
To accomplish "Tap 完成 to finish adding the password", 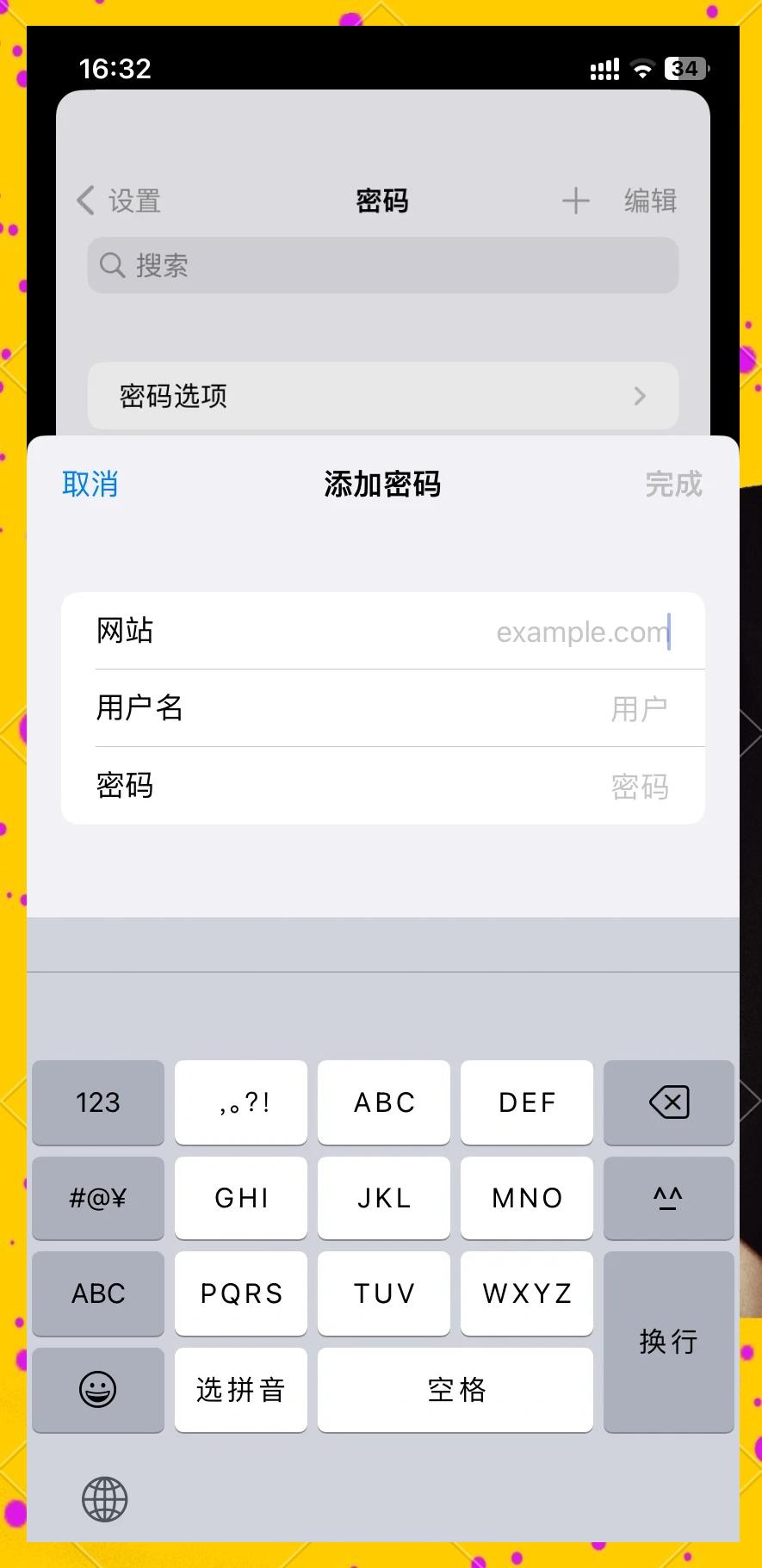I will [673, 485].
